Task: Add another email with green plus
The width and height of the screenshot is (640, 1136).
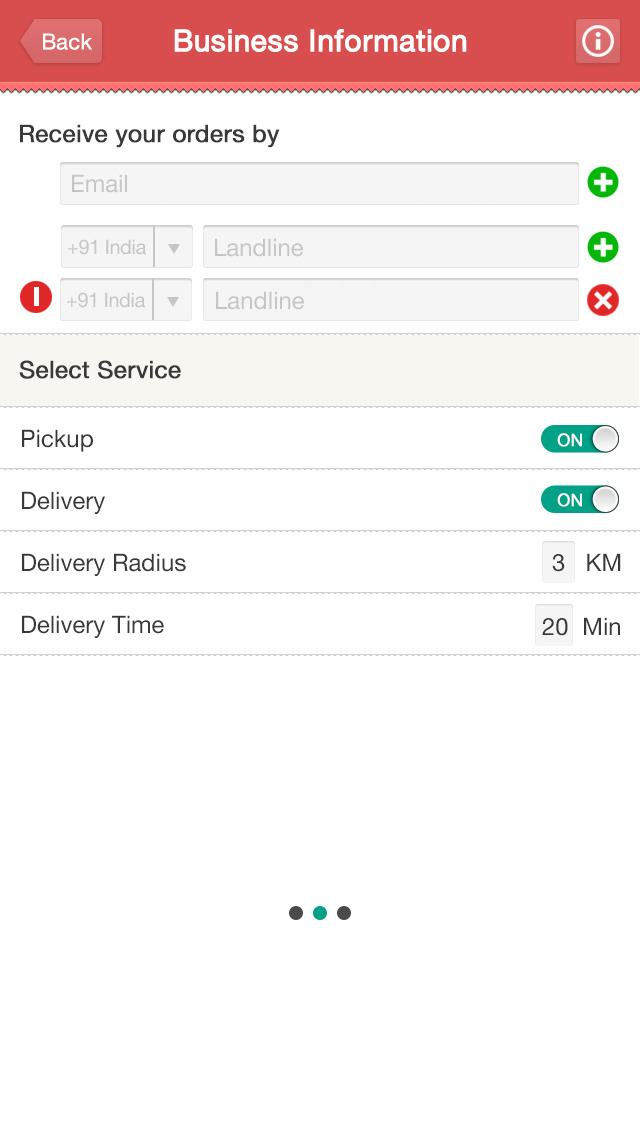Action: tap(603, 183)
